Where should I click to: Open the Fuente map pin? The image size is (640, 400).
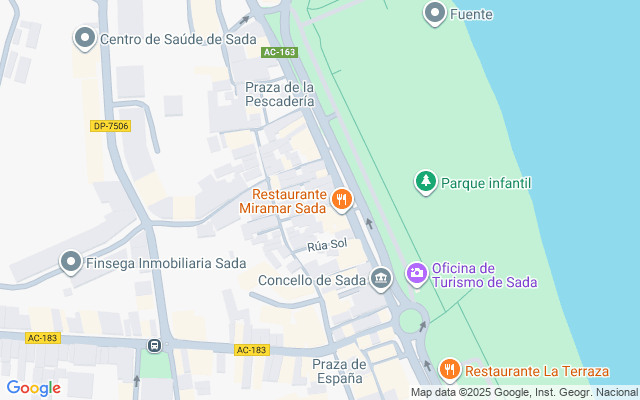[x=435, y=14]
